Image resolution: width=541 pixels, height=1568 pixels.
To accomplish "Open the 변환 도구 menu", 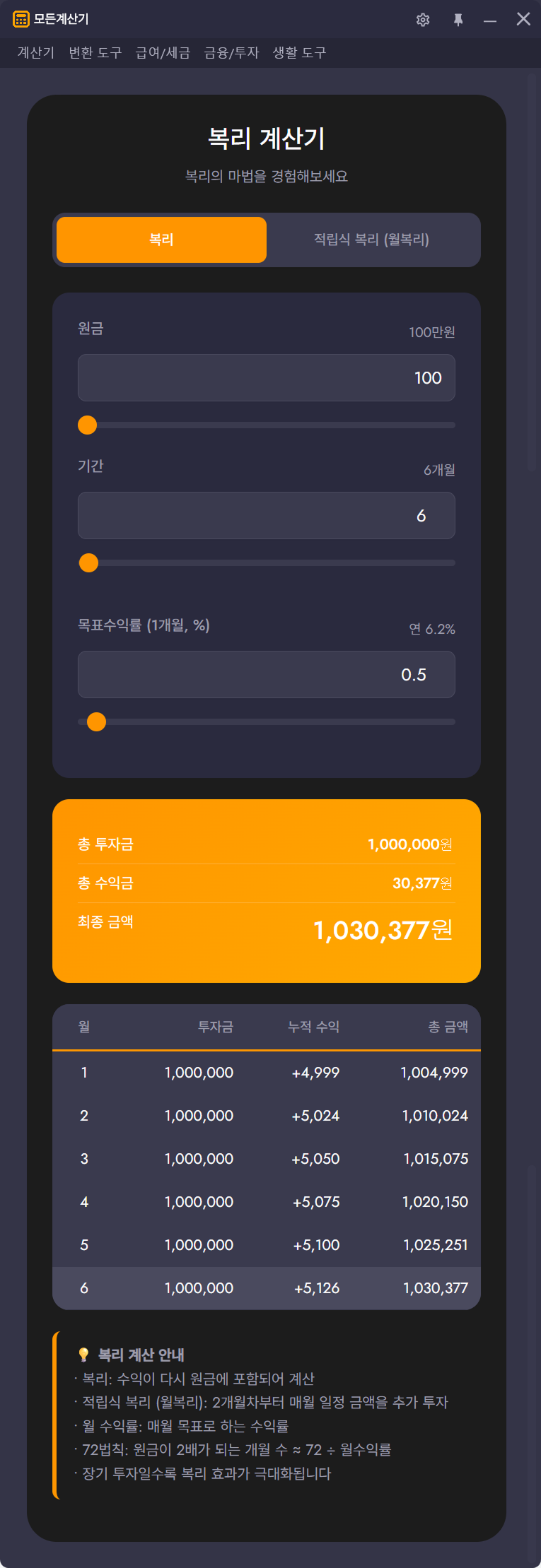I will (95, 53).
